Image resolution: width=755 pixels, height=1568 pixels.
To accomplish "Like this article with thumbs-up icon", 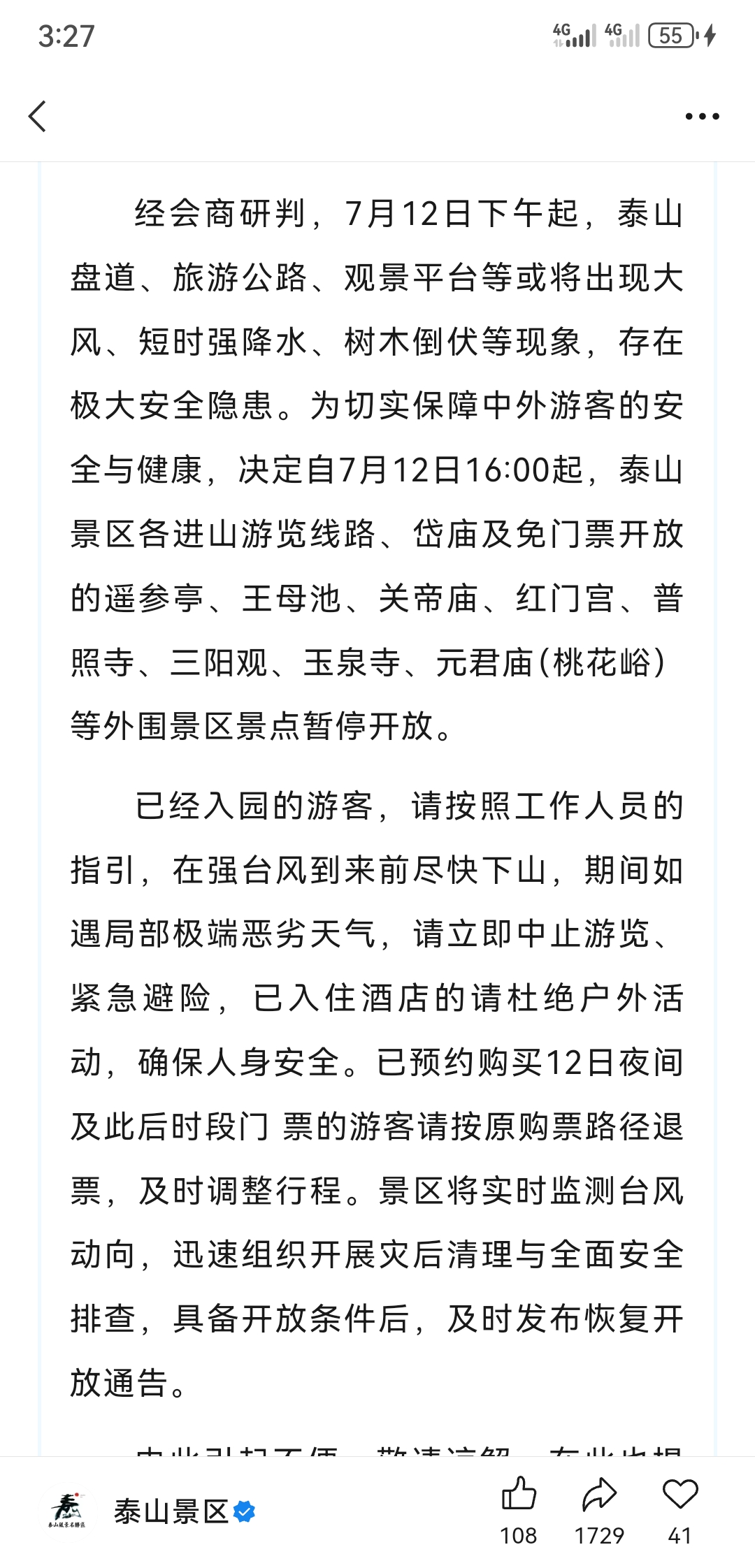I will [519, 1495].
